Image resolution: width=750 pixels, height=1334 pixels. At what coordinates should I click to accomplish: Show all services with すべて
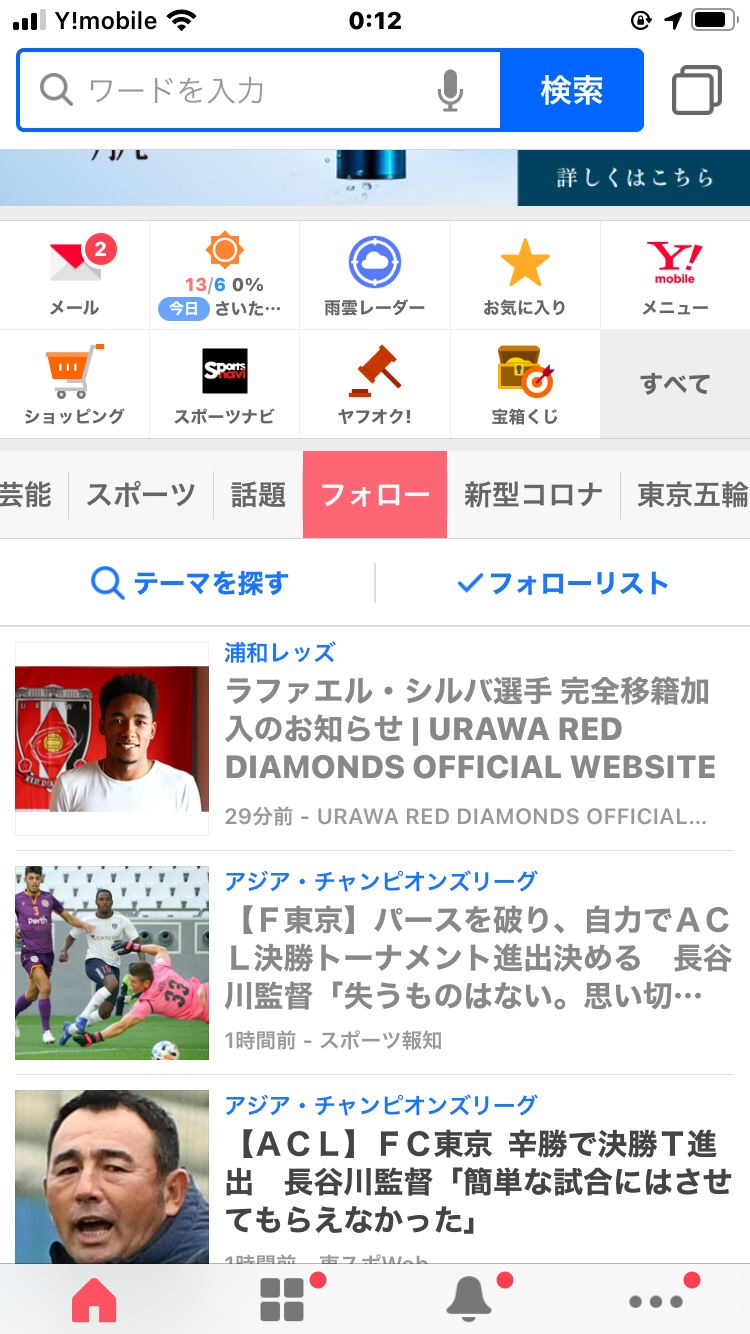coord(675,384)
